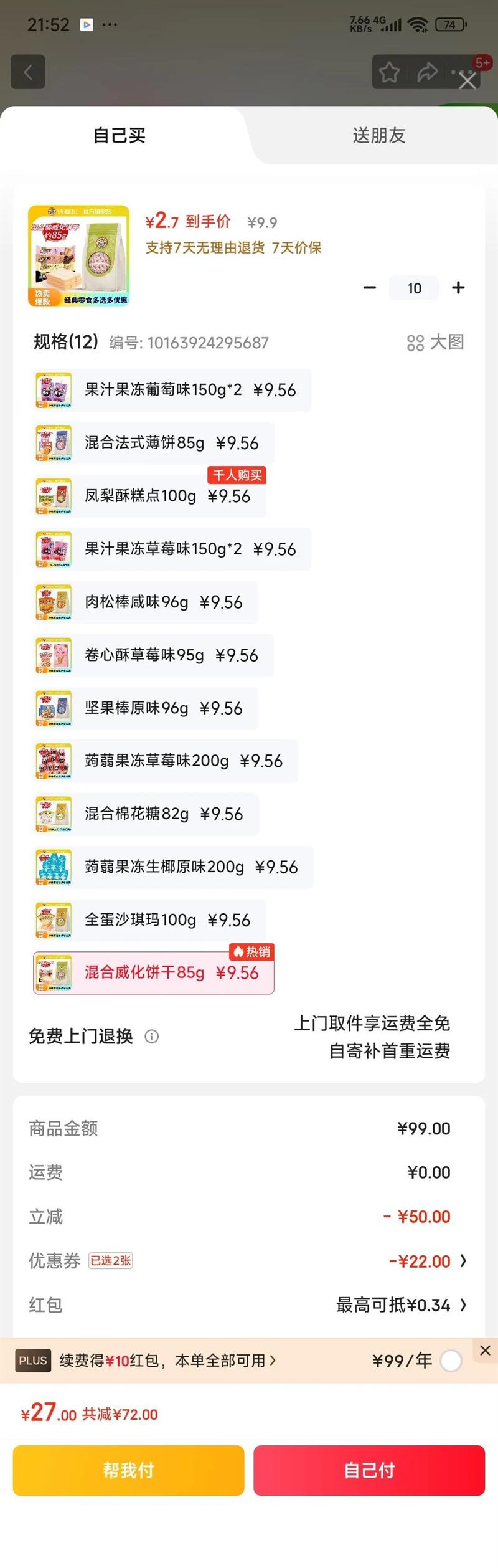498x1568 pixels.
Task: Dismiss the PLUS renewal banner
Action: 486,1350
